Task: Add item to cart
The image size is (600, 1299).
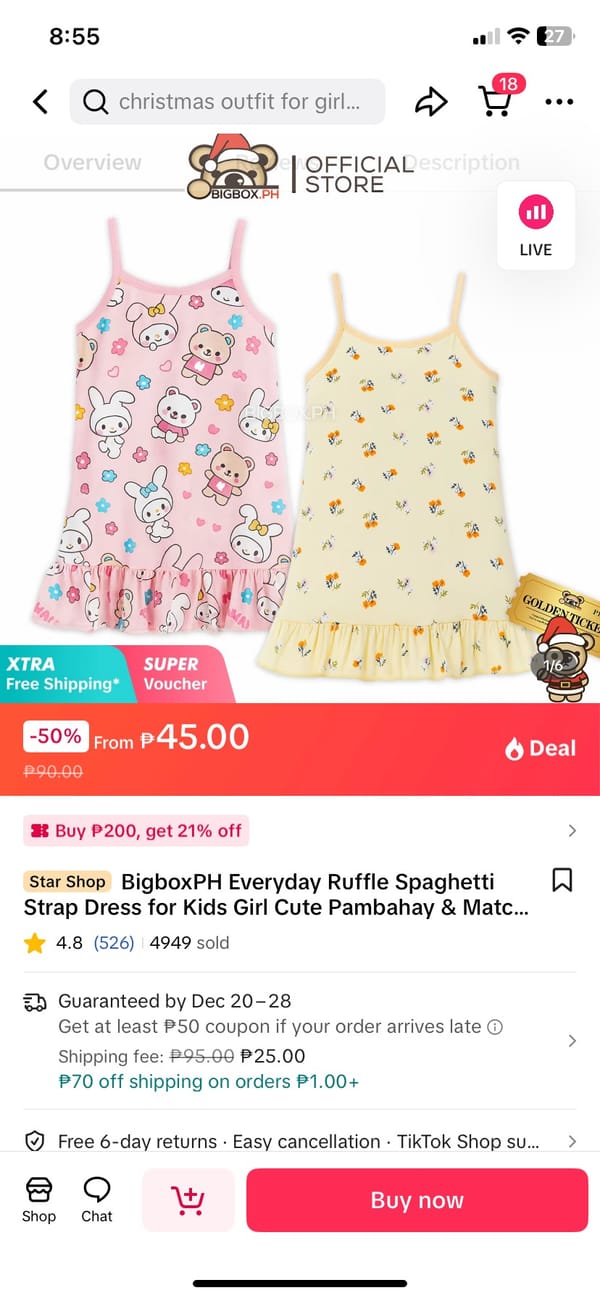Action: [188, 1200]
